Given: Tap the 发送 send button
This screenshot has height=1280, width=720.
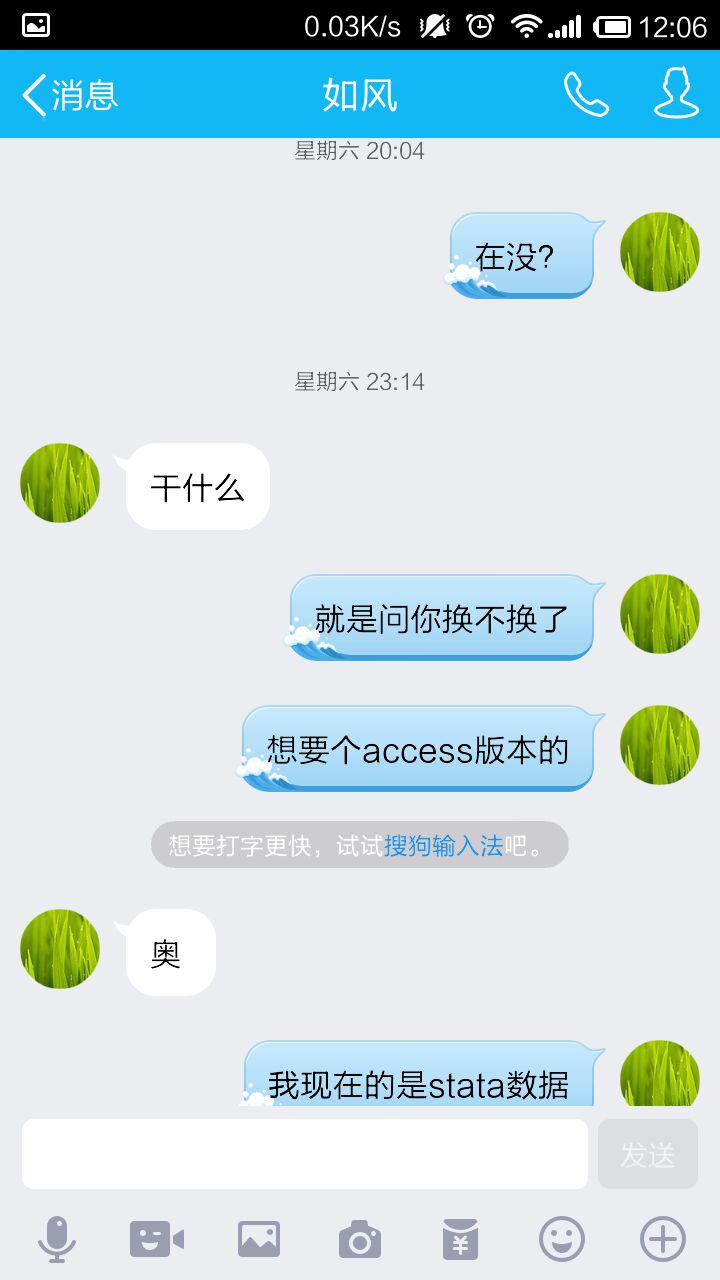Looking at the screenshot, I should click(x=647, y=1154).
